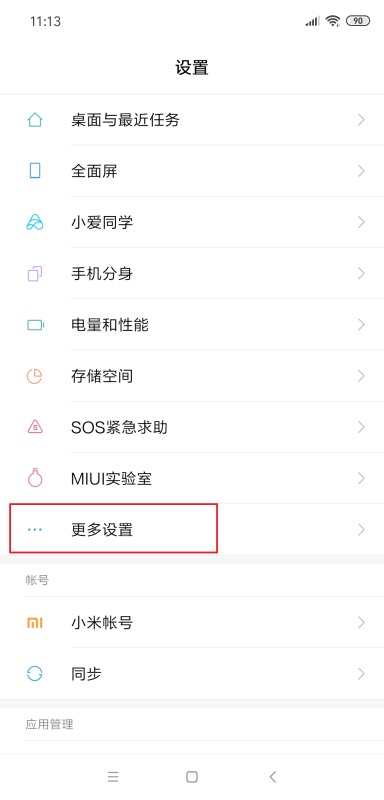Viewport: 384px width, 800px height.
Task: Open the 全面屏 settings row
Action: click(192, 171)
